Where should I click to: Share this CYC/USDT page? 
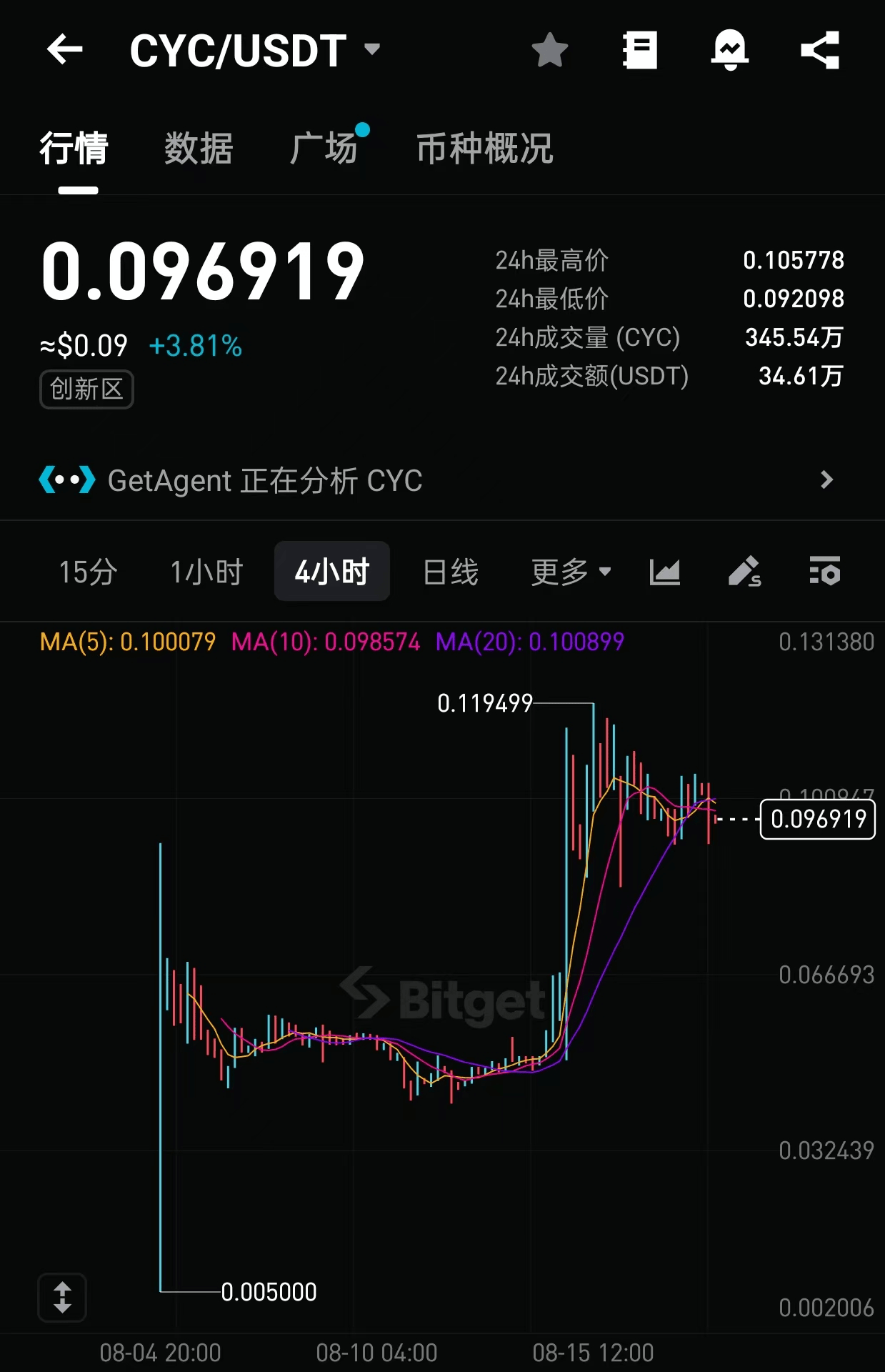tap(819, 50)
